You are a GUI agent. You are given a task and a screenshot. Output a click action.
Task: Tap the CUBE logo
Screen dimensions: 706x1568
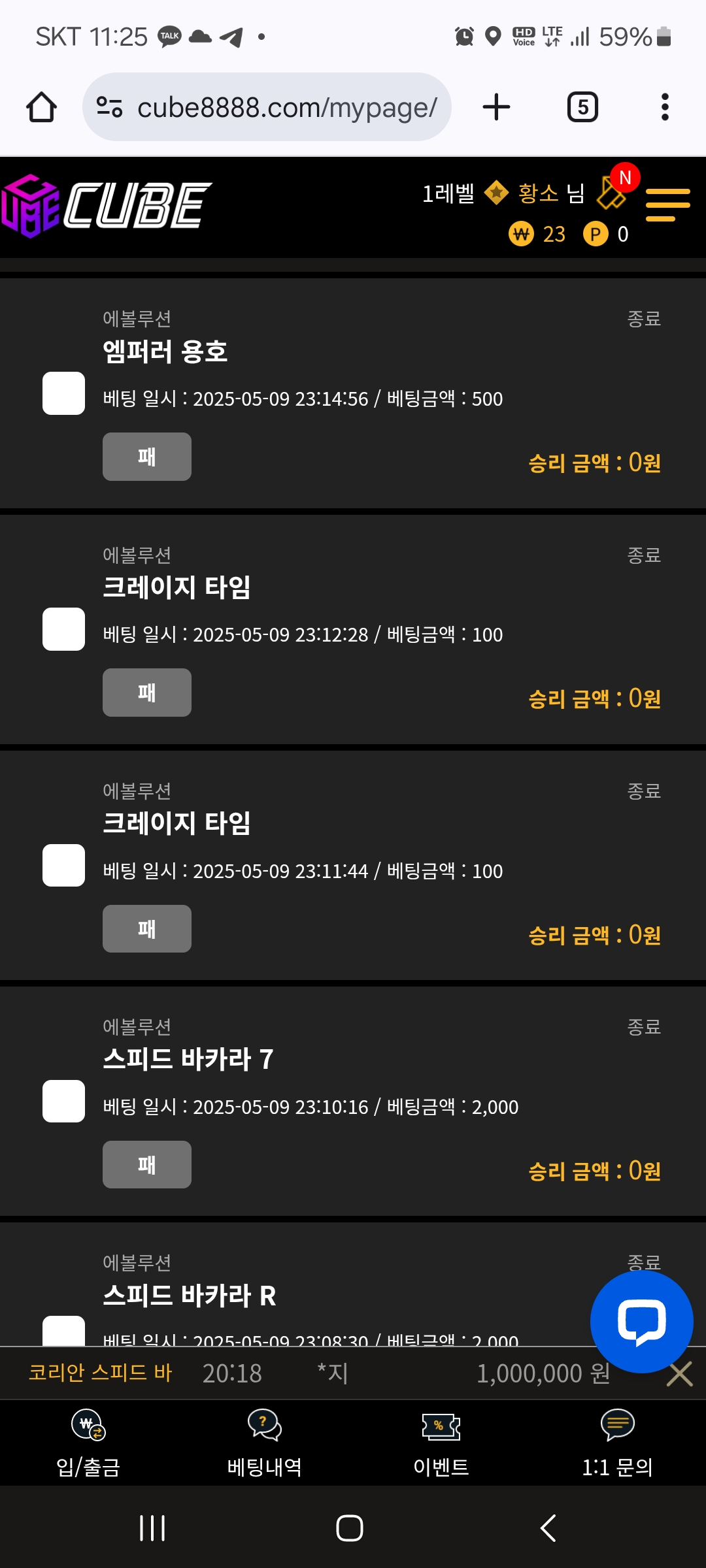[107, 206]
